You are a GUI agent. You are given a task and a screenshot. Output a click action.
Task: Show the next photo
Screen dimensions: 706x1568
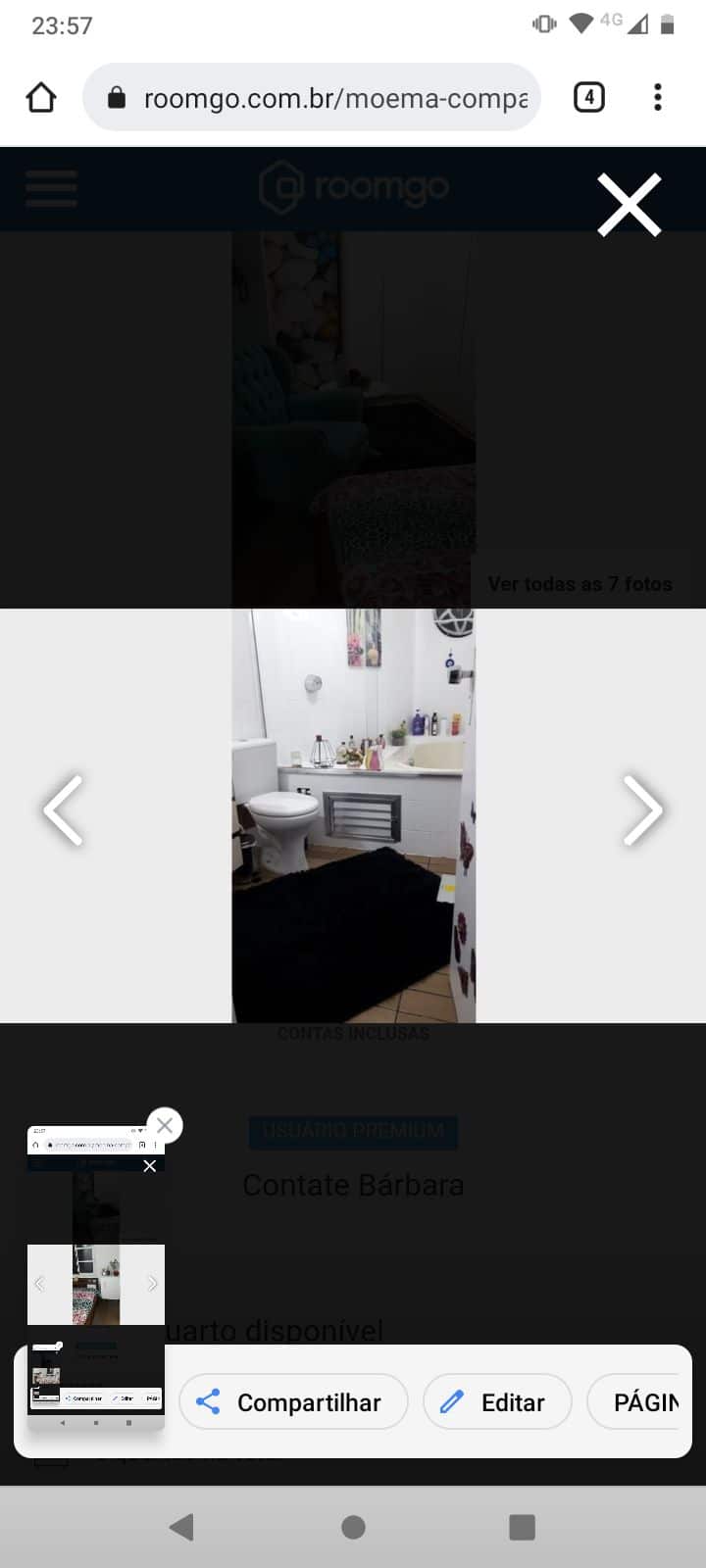(x=642, y=810)
